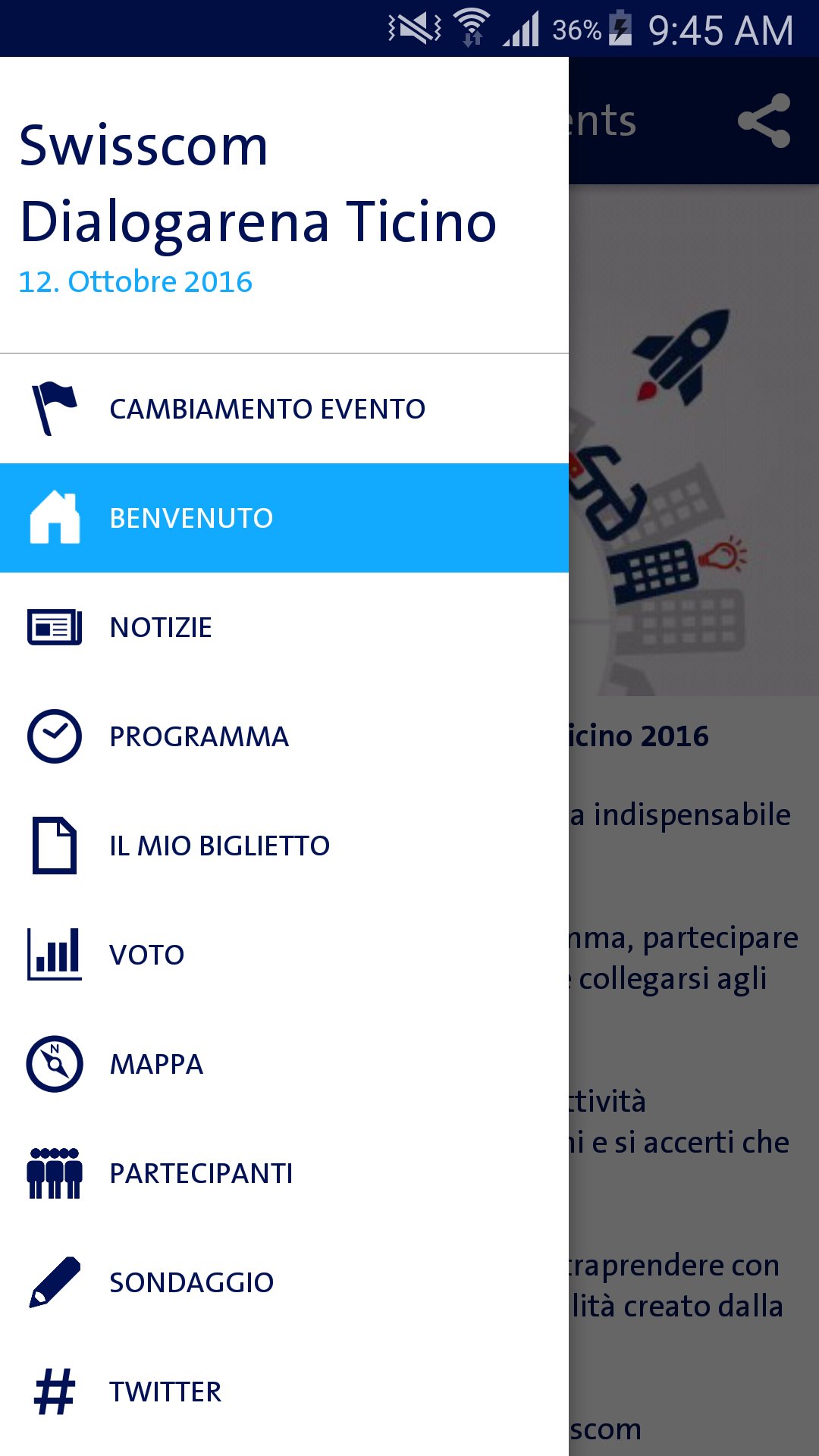Tap the date 12. Ottobre 2016
The width and height of the screenshot is (819, 1456).
pyautogui.click(x=136, y=281)
